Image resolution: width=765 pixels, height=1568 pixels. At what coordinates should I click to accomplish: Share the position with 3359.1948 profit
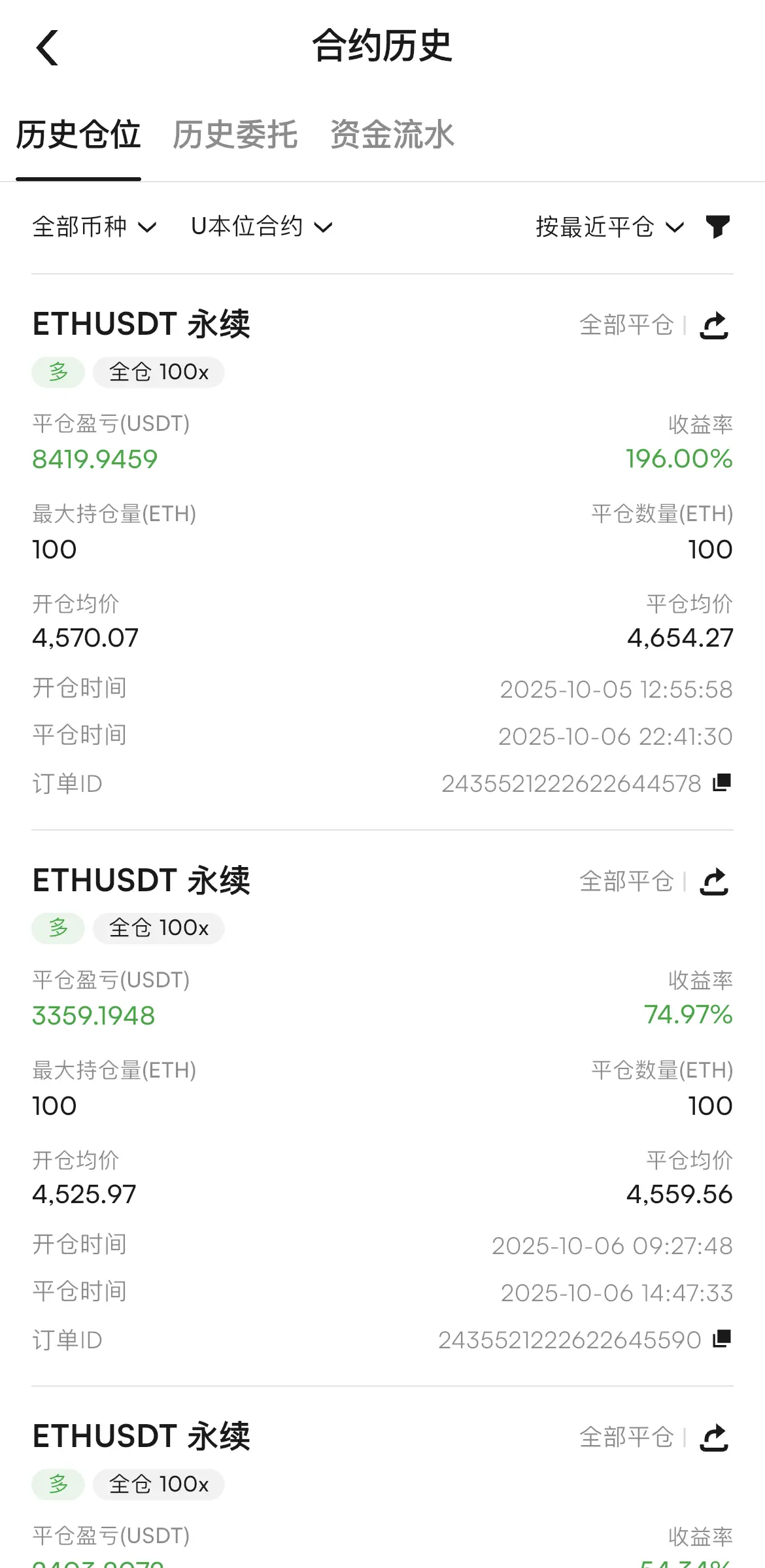[x=714, y=881]
